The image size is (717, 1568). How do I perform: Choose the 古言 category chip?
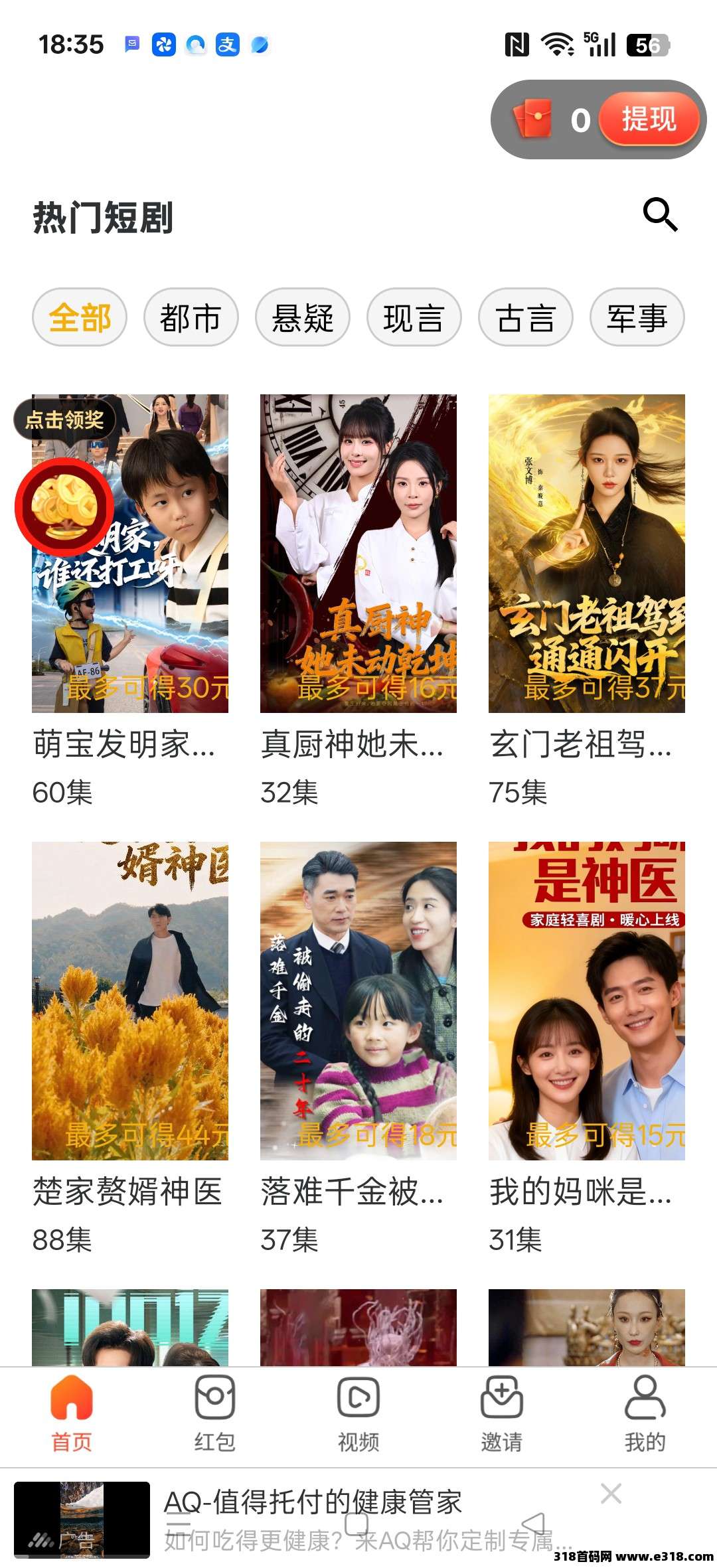point(525,317)
